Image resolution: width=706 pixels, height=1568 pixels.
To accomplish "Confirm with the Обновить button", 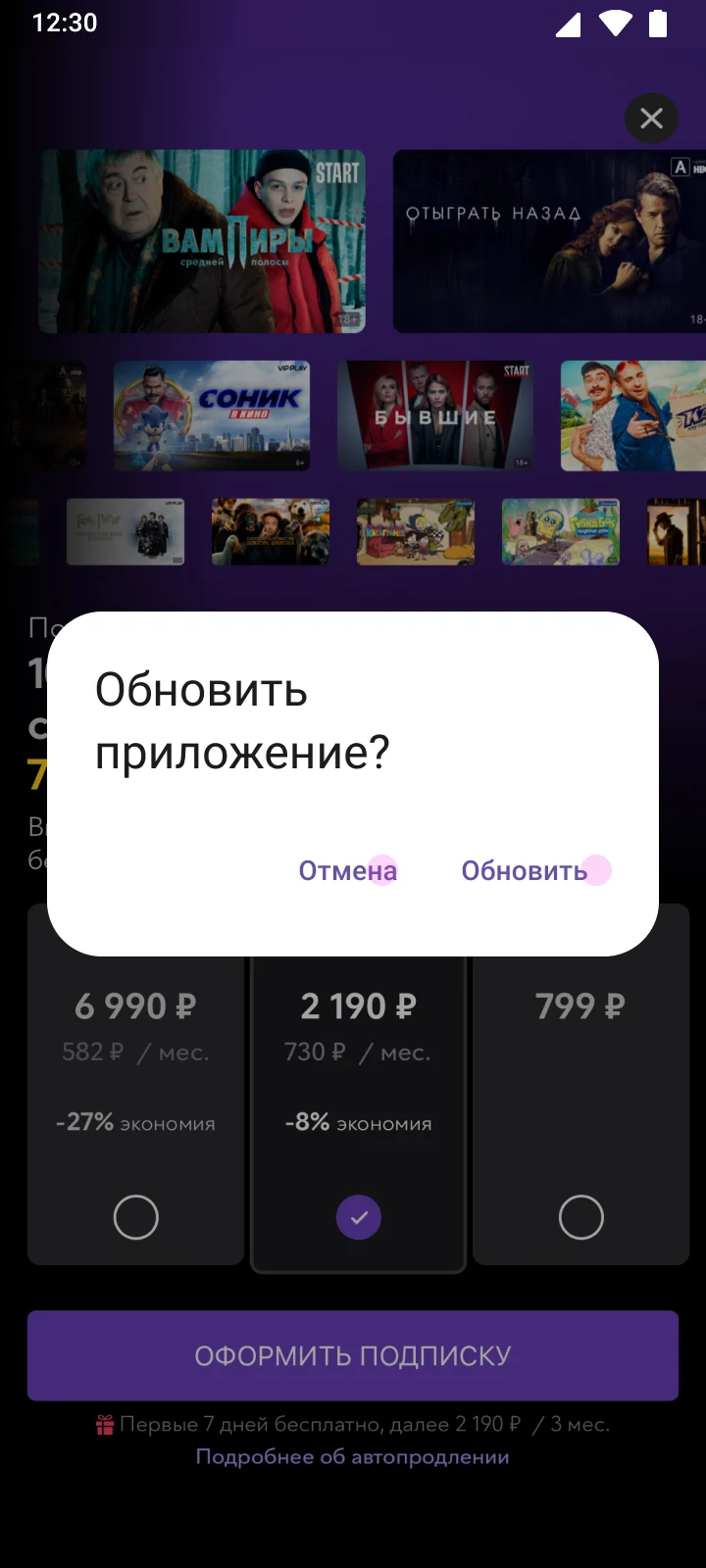I will [525, 870].
